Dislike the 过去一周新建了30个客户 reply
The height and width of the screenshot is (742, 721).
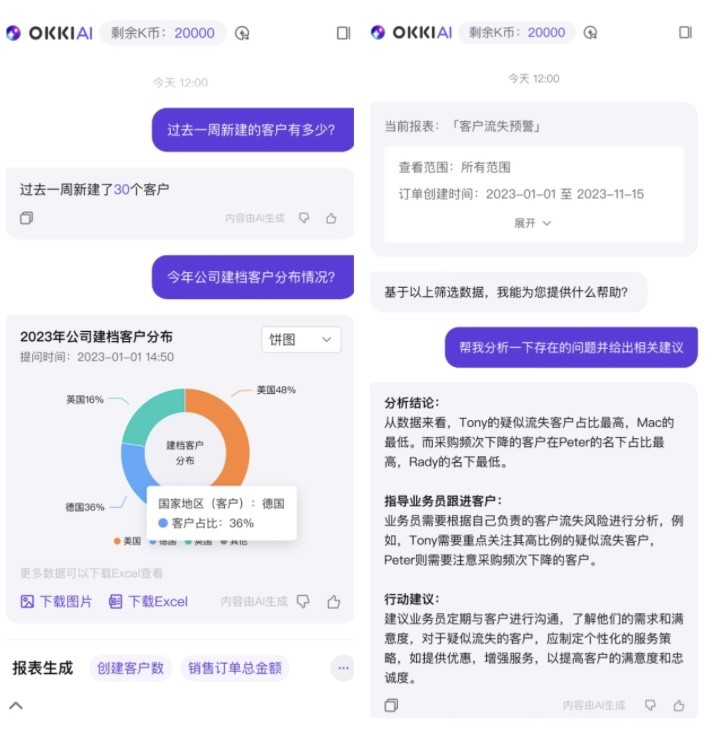304,218
